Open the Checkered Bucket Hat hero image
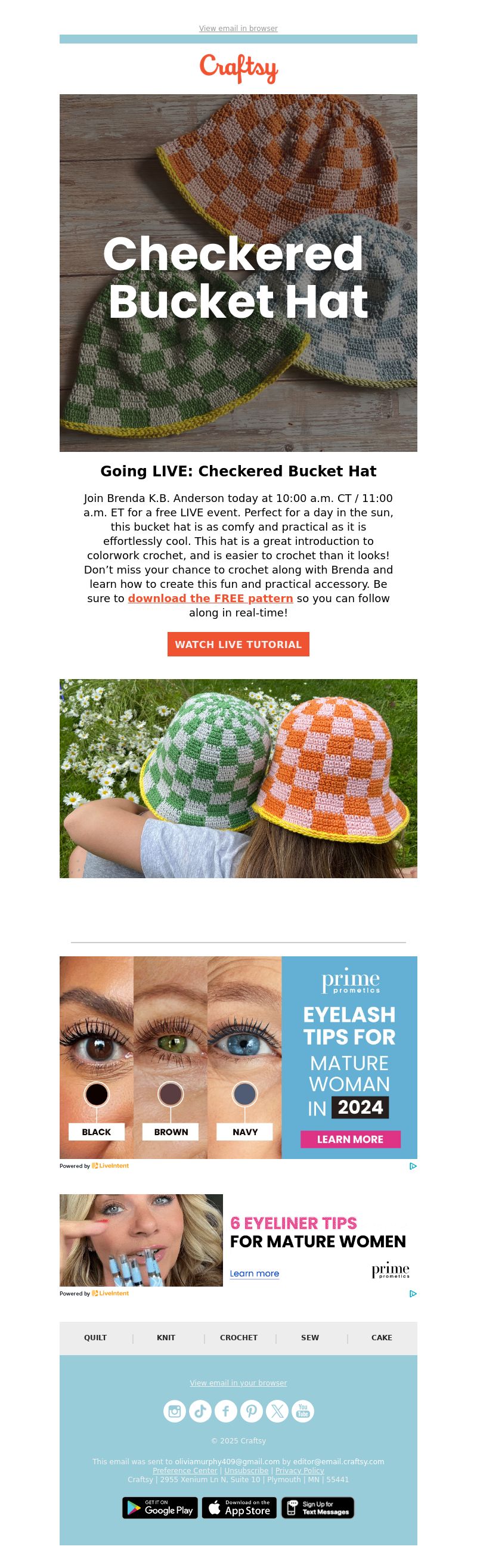Viewport: 477px width, 1568px height. click(x=238, y=272)
